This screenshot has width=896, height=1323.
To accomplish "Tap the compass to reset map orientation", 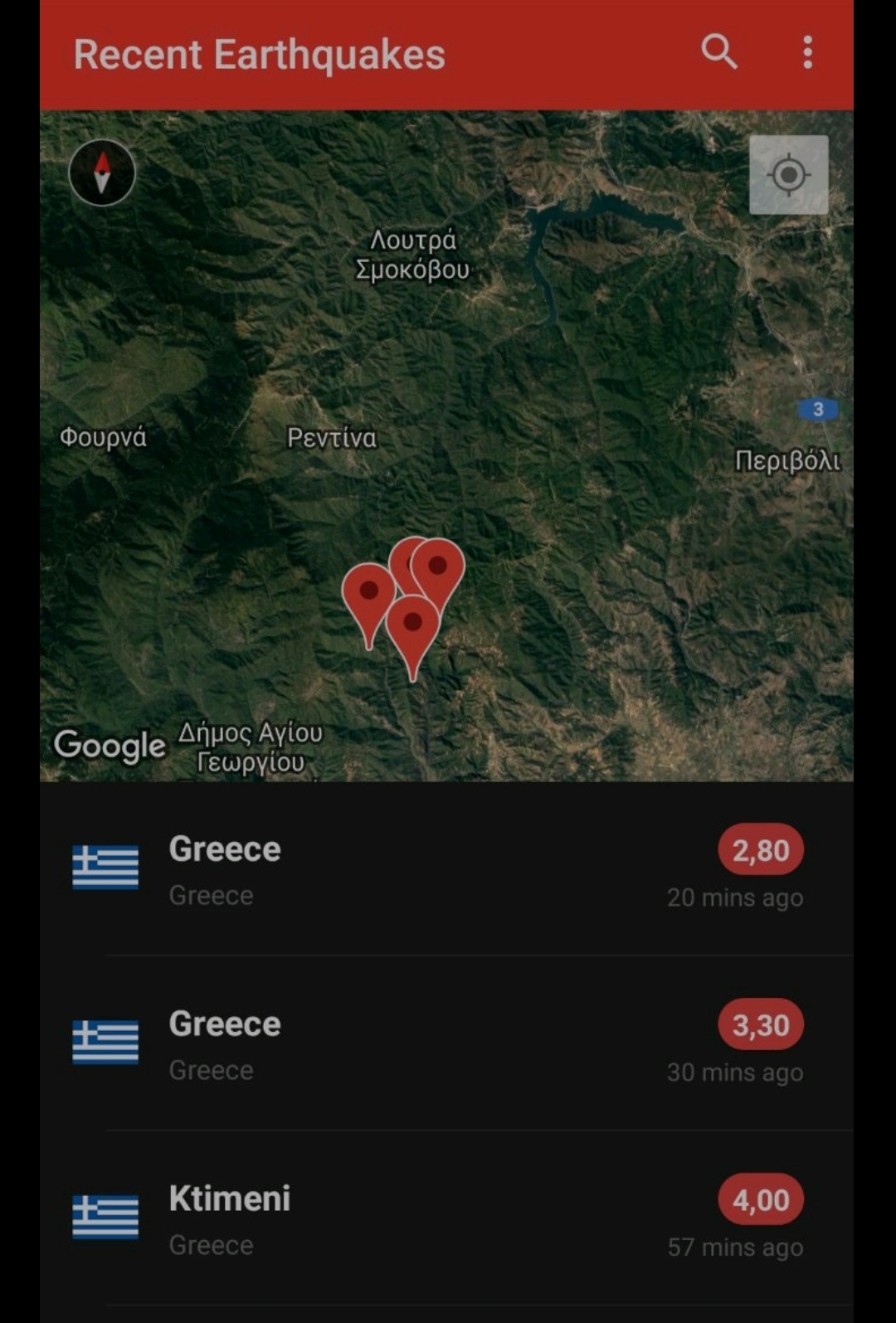I will (102, 173).
